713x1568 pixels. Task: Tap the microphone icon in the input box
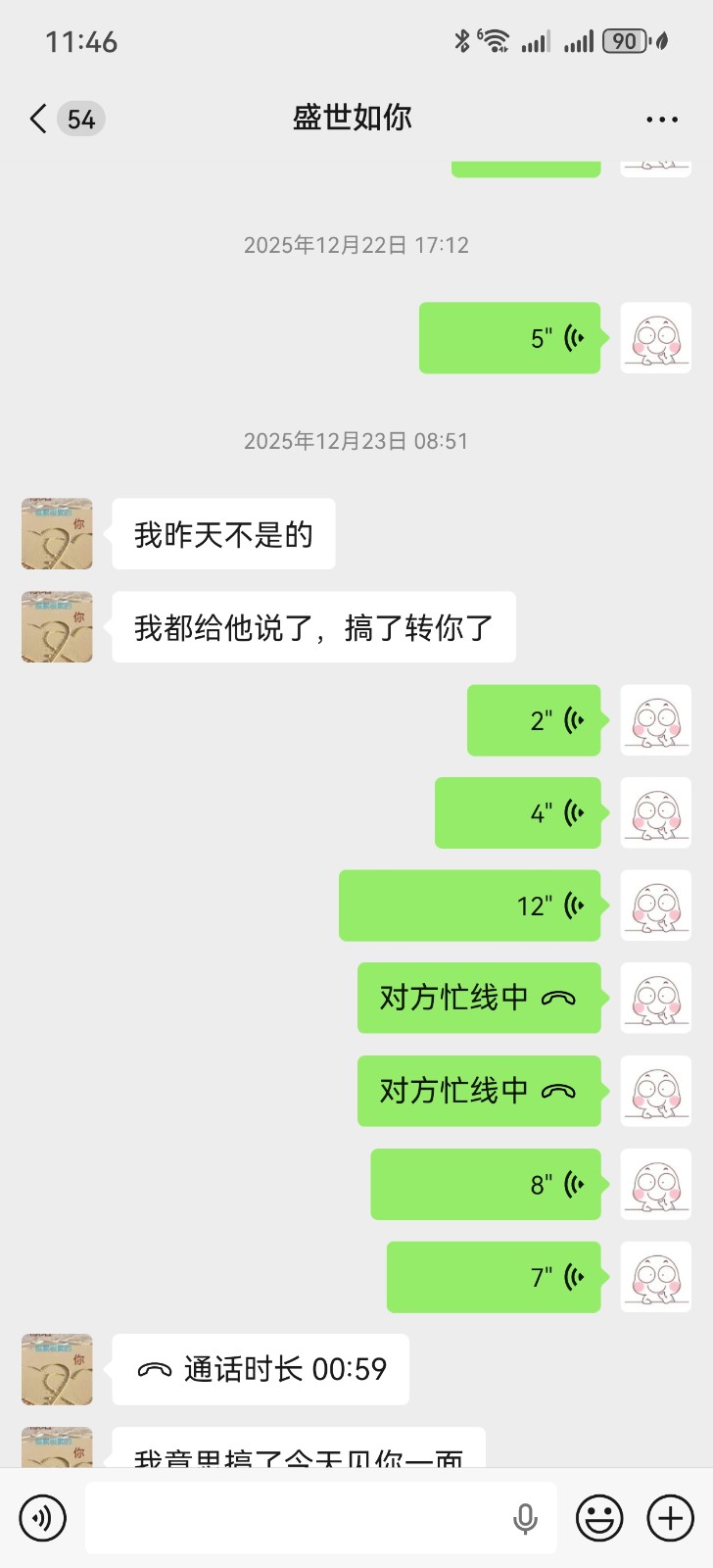pos(526,1518)
